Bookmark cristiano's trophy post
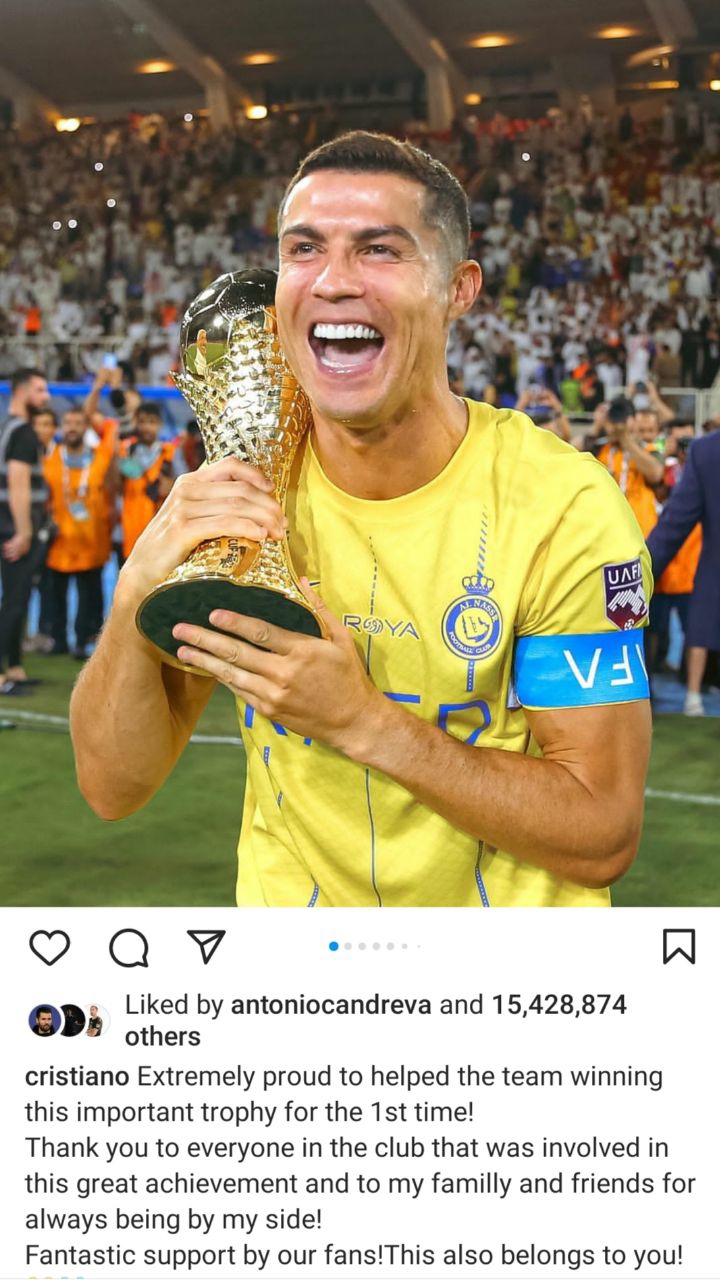The height and width of the screenshot is (1280, 720). [678, 946]
